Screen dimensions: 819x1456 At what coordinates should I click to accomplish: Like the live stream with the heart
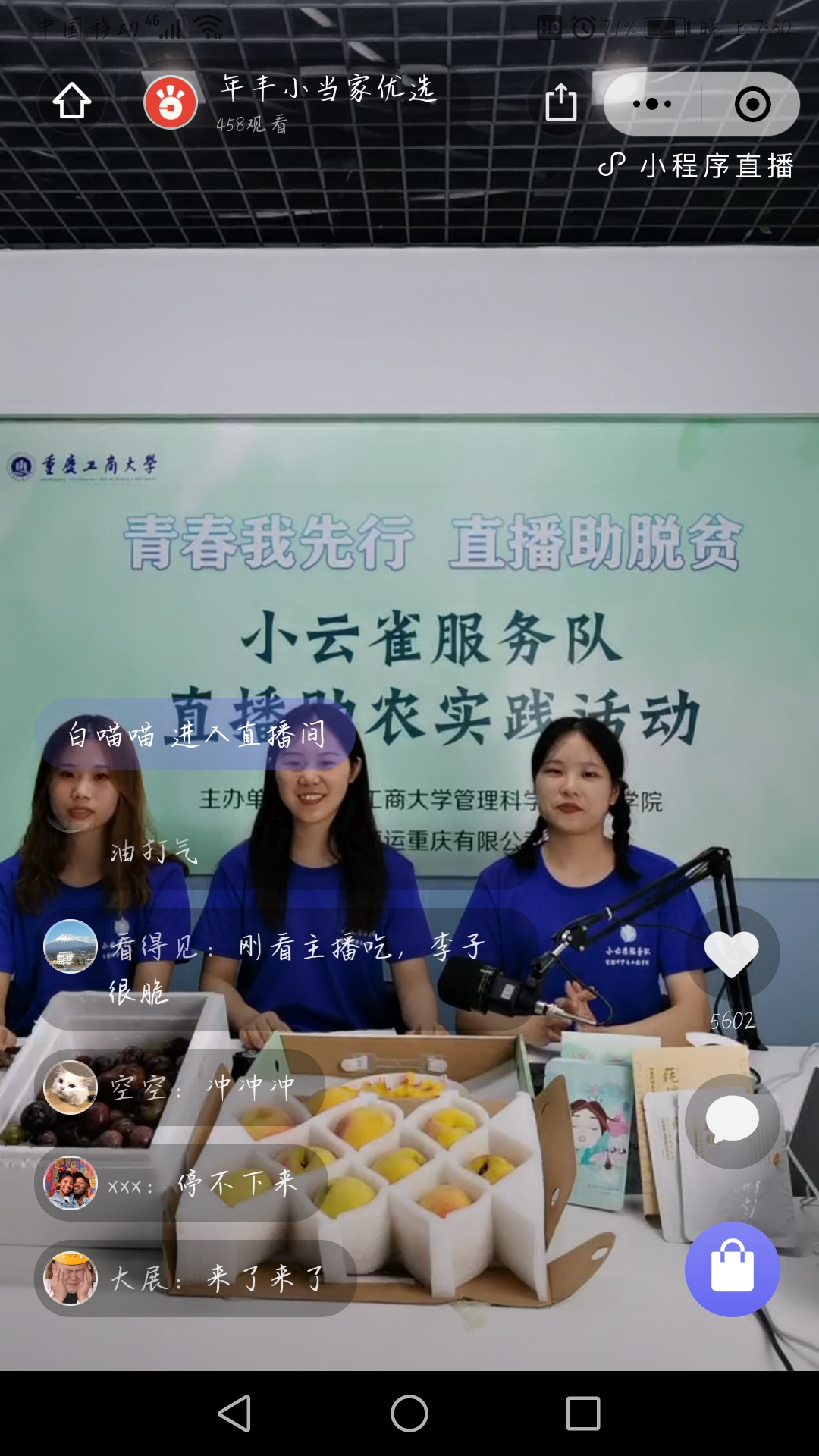tap(732, 954)
